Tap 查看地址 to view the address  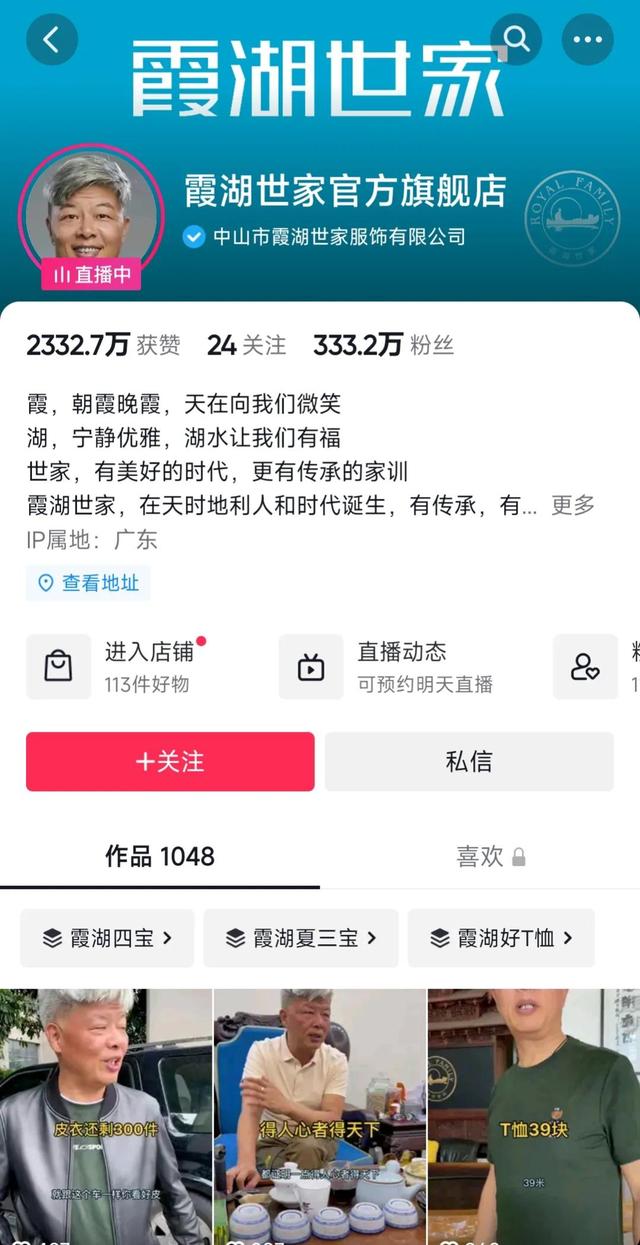[x=89, y=583]
